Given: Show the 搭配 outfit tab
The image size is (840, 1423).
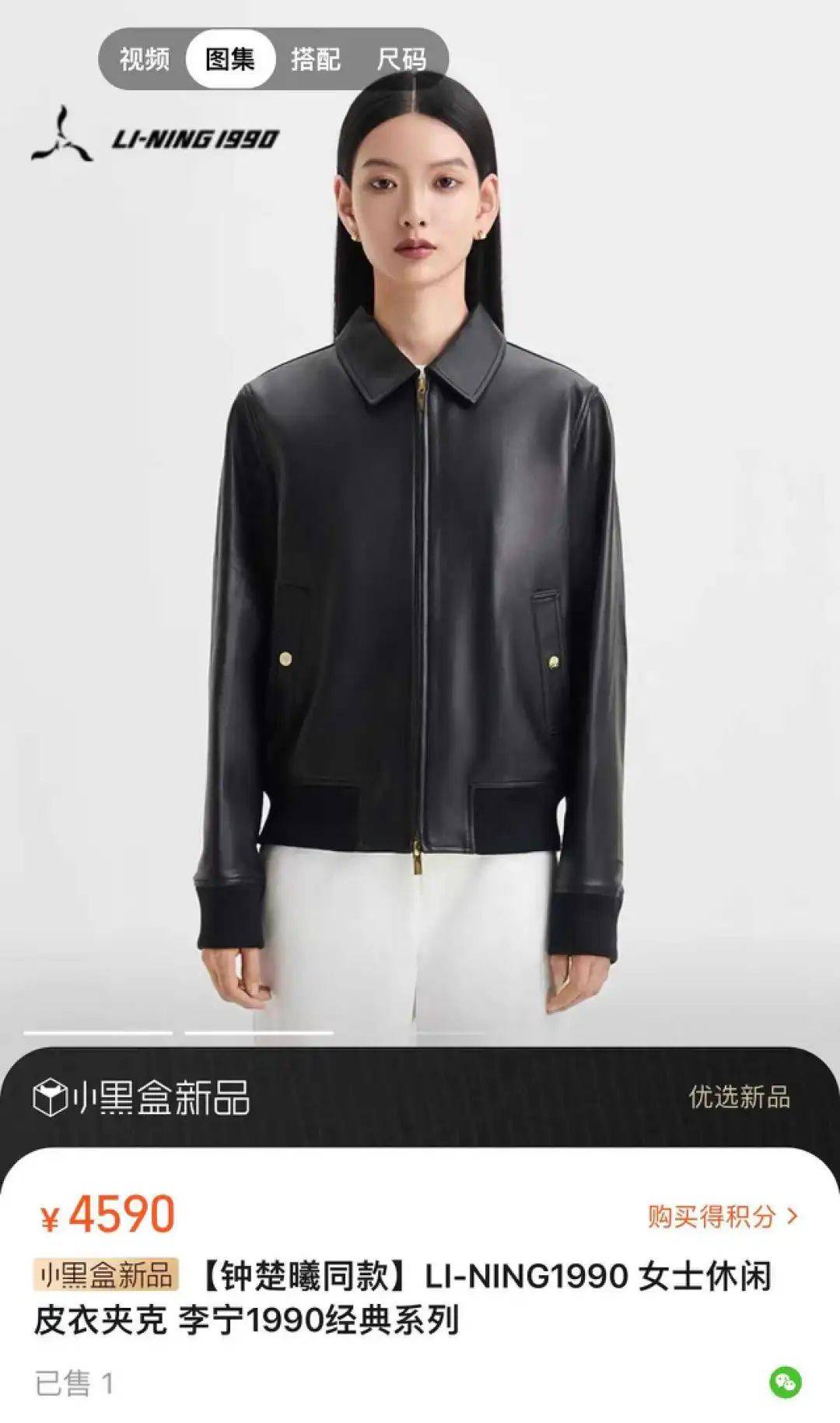Looking at the screenshot, I should coord(316,59).
